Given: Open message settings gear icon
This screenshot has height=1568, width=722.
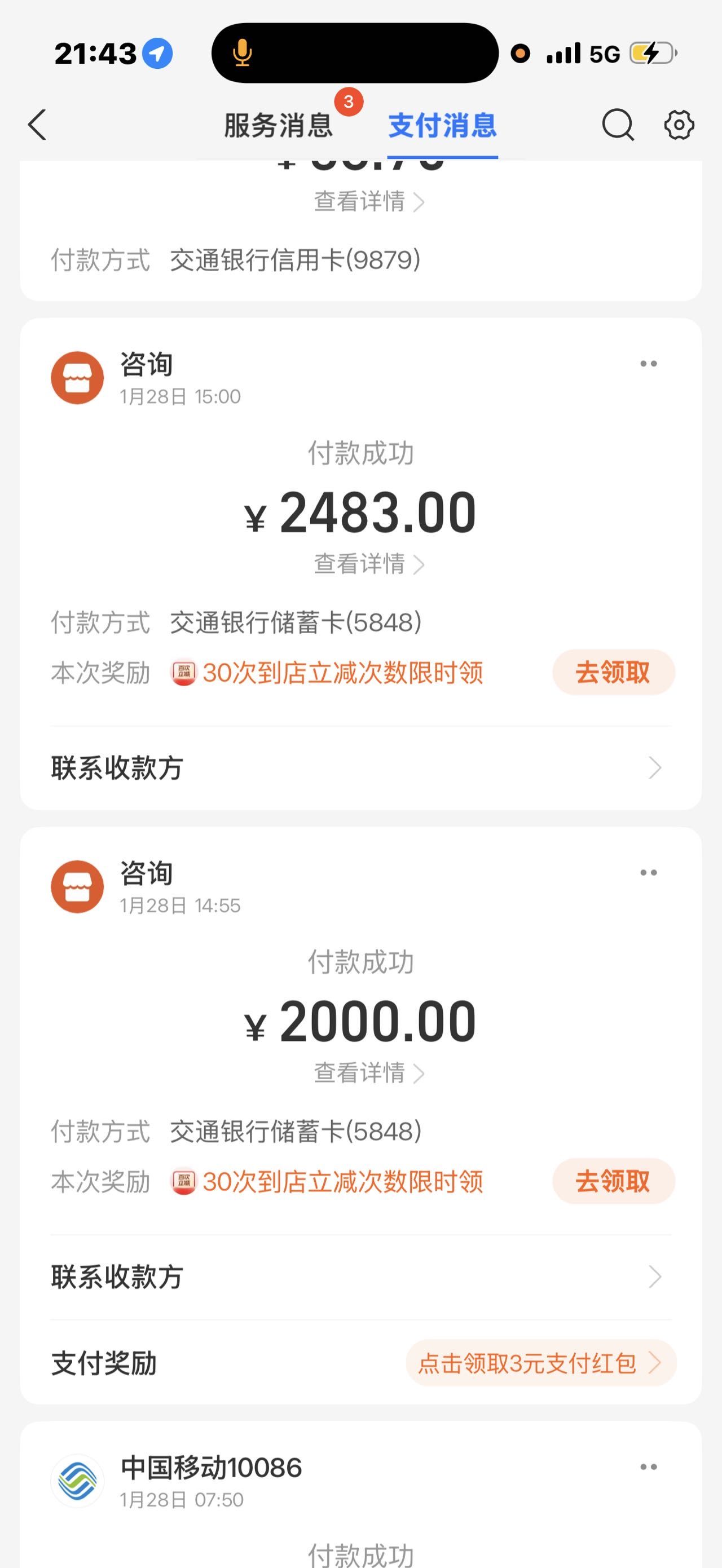Looking at the screenshot, I should [678, 125].
